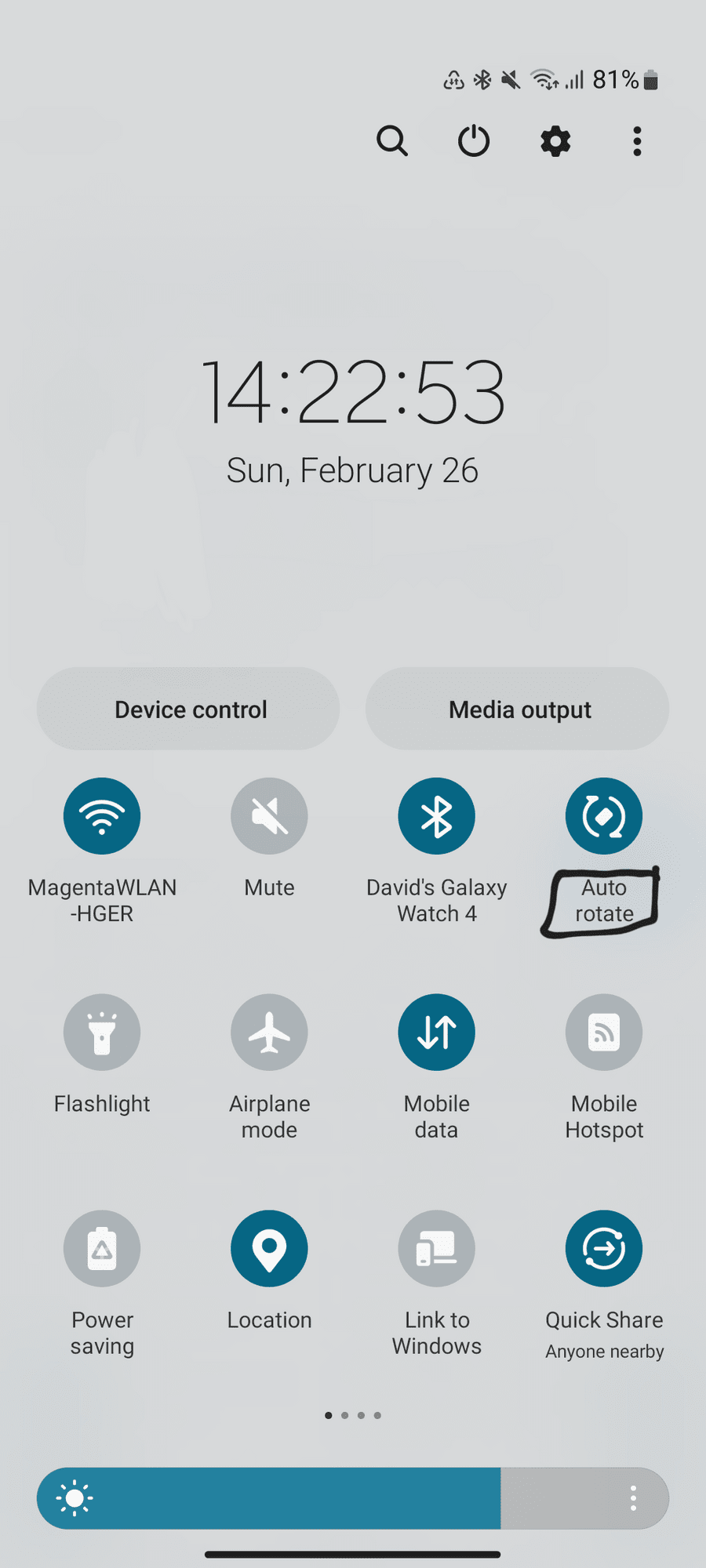706x1568 pixels.
Task: Disable the Bluetooth tile
Action: [436, 816]
